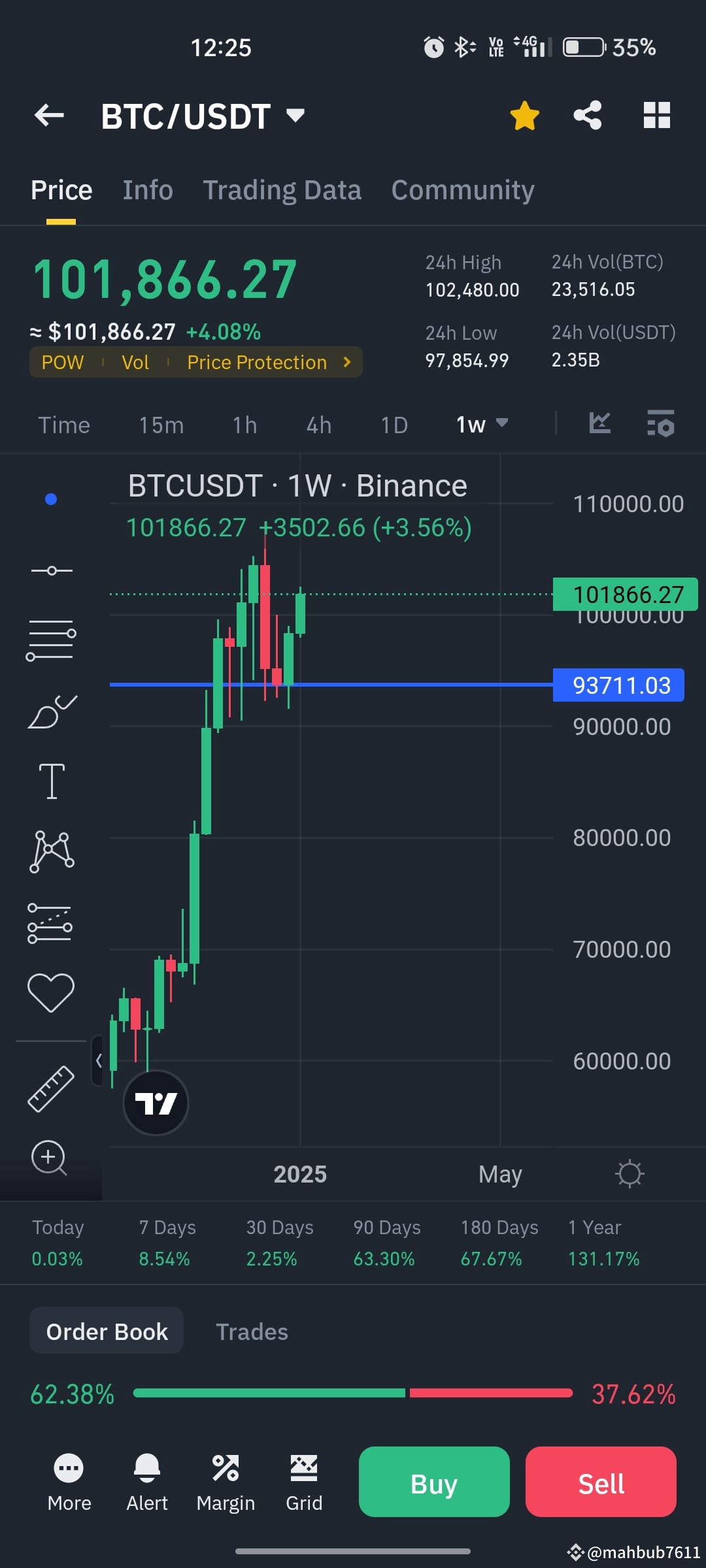Image resolution: width=706 pixels, height=1568 pixels.
Task: Toggle chart brightness theme
Action: click(630, 1173)
